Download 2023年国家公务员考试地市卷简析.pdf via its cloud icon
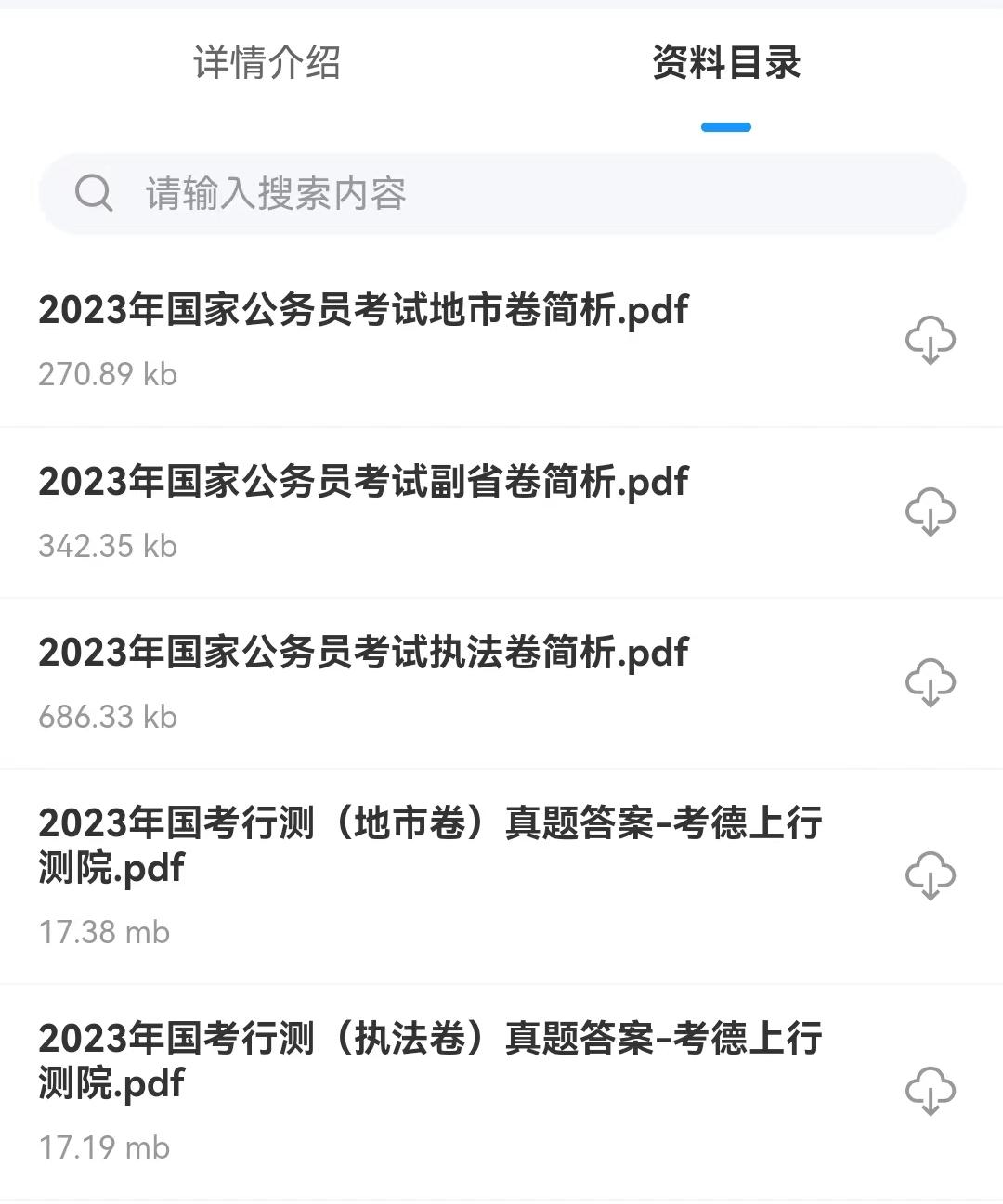This screenshot has height=1204, width=1003. coord(931,340)
